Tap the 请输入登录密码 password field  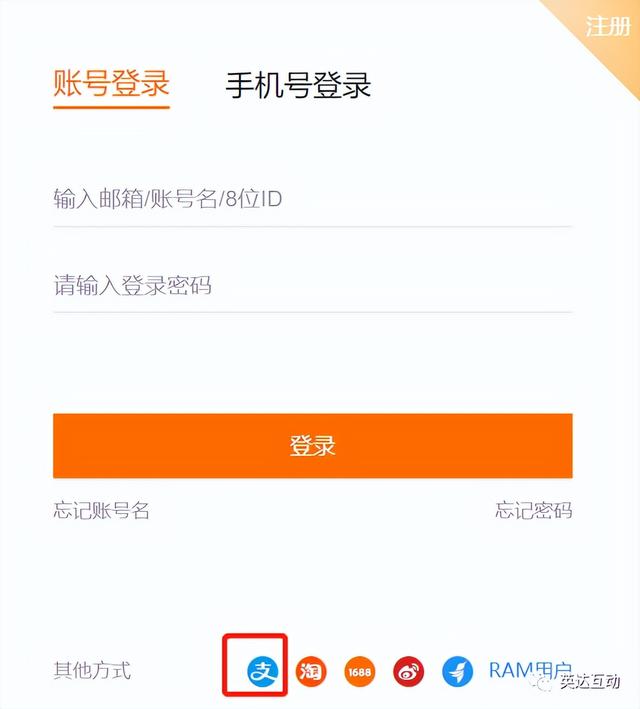coord(312,286)
